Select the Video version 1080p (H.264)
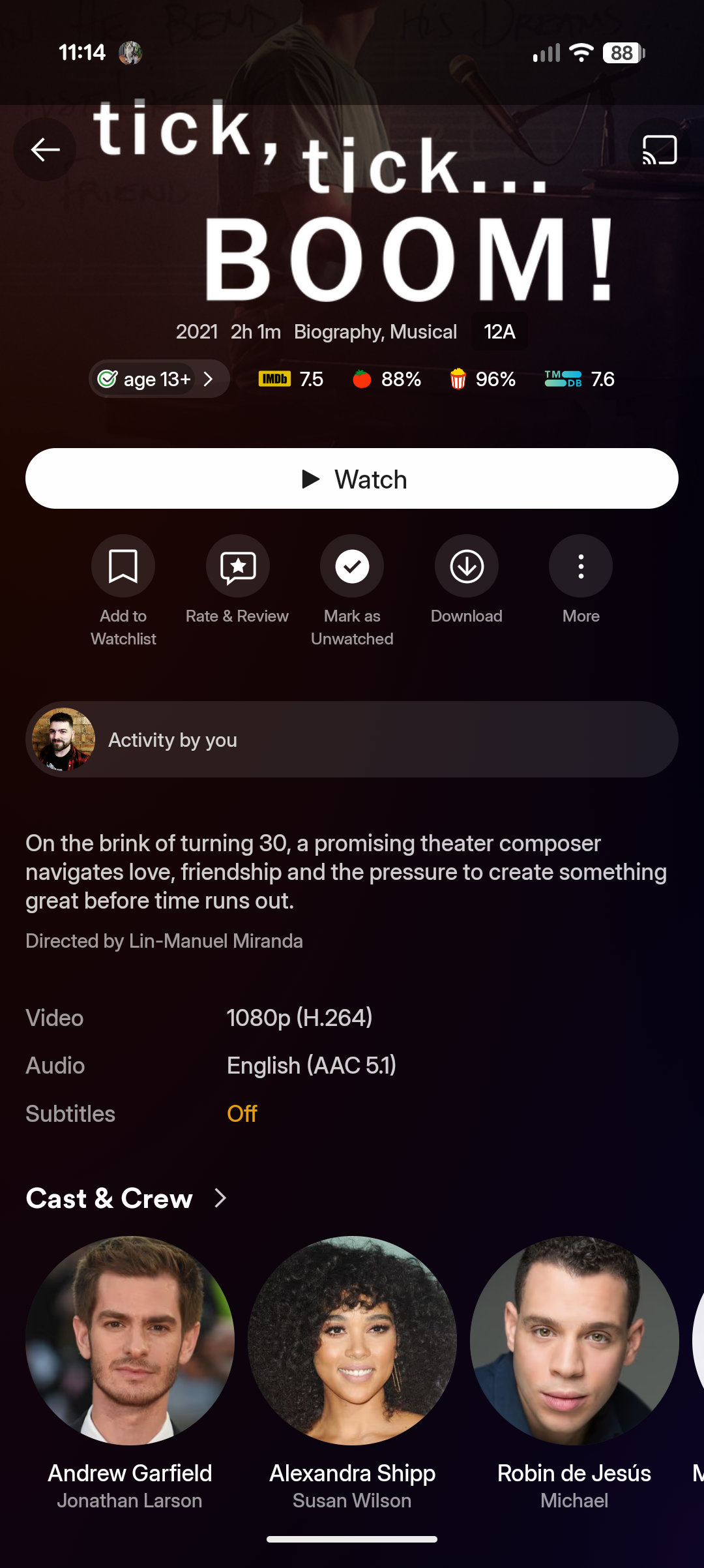 click(299, 1018)
